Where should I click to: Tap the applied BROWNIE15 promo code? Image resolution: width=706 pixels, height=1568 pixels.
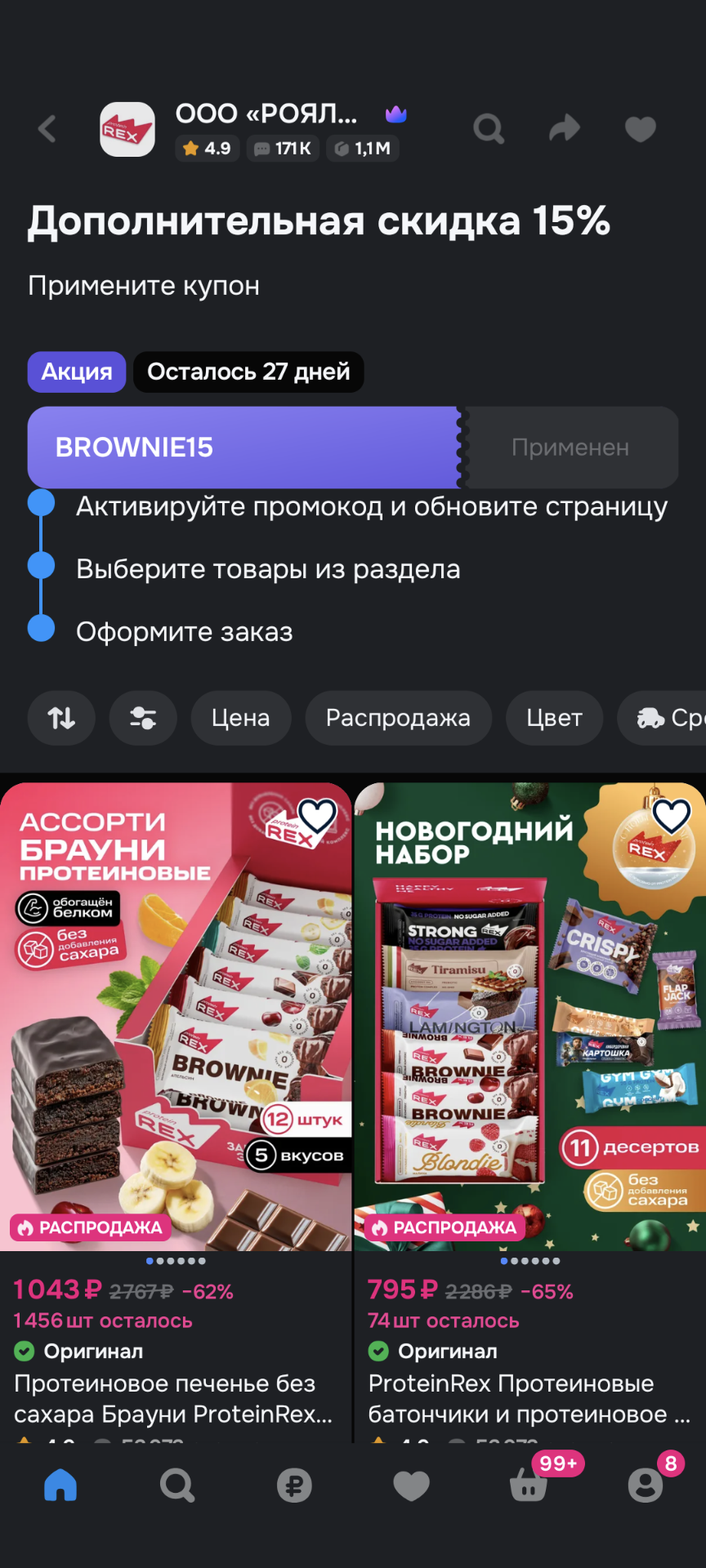(244, 447)
